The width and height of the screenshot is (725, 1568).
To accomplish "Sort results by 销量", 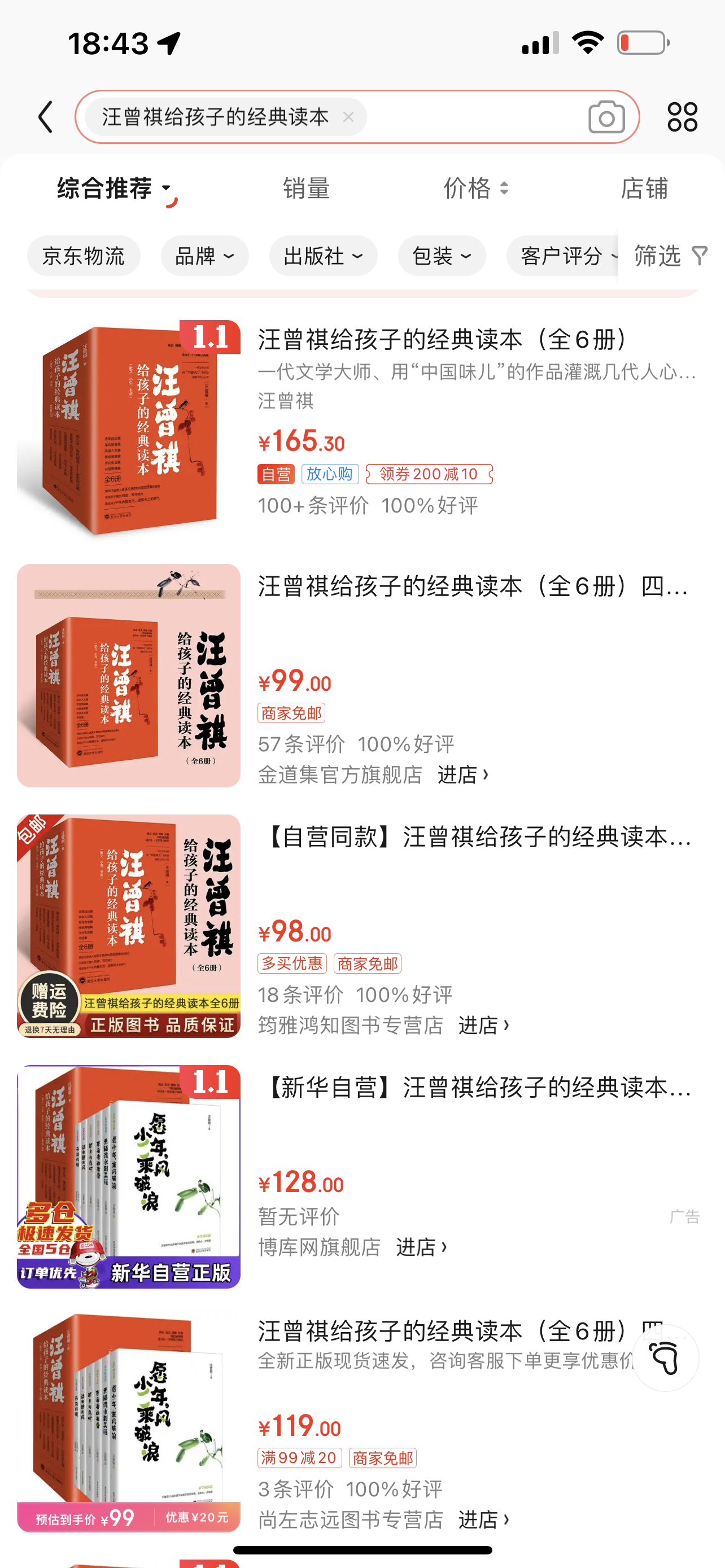I will [306, 189].
